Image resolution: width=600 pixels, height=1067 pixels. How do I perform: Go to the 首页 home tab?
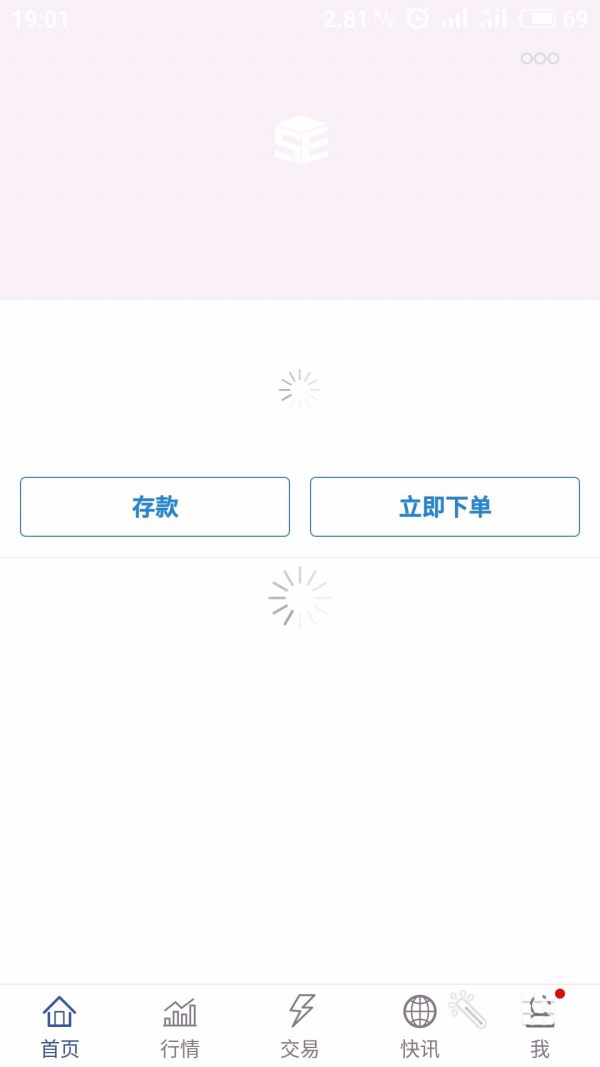coord(60,1026)
